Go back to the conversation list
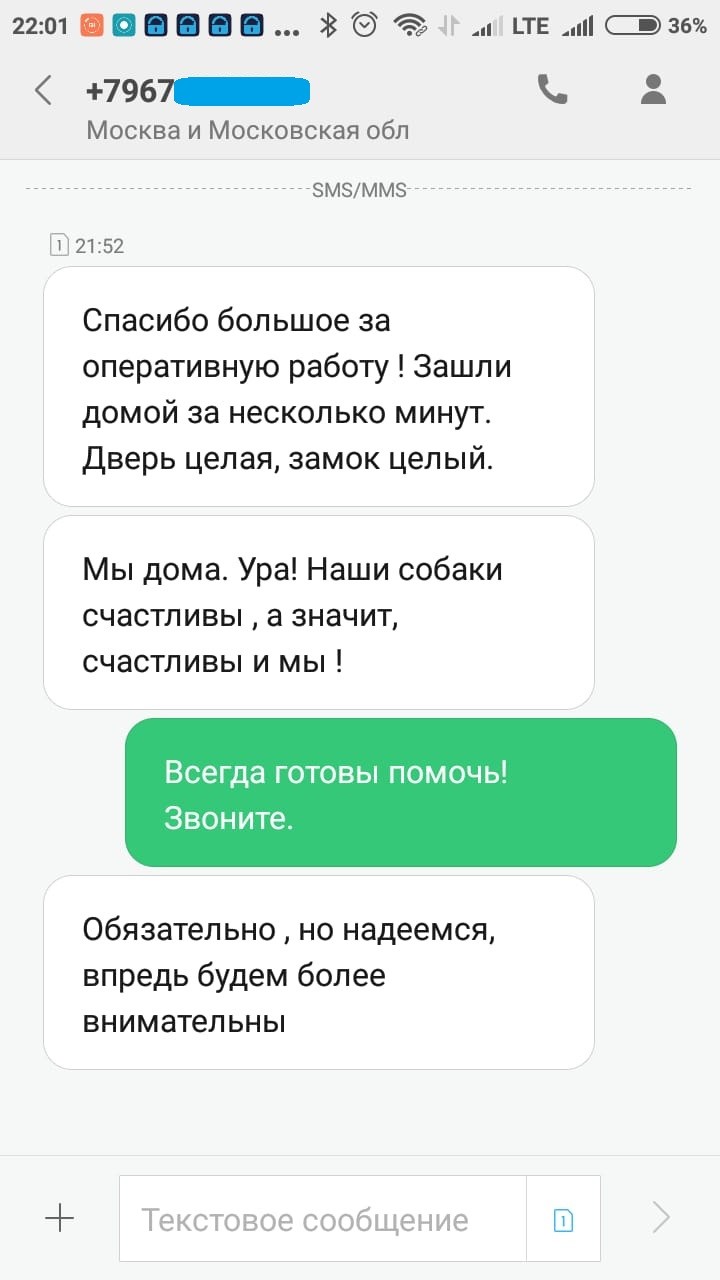 coord(43,91)
